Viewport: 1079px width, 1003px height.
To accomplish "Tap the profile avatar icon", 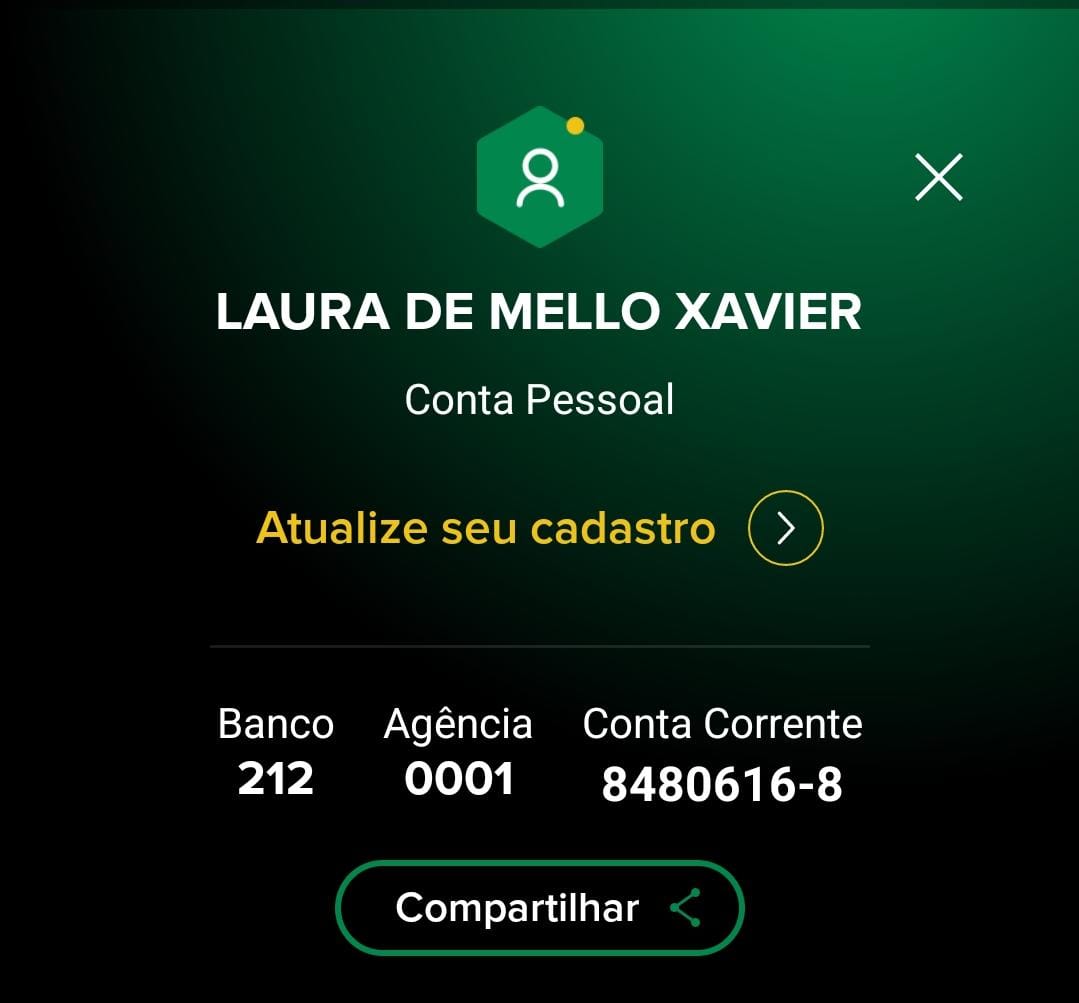I will pos(540,177).
